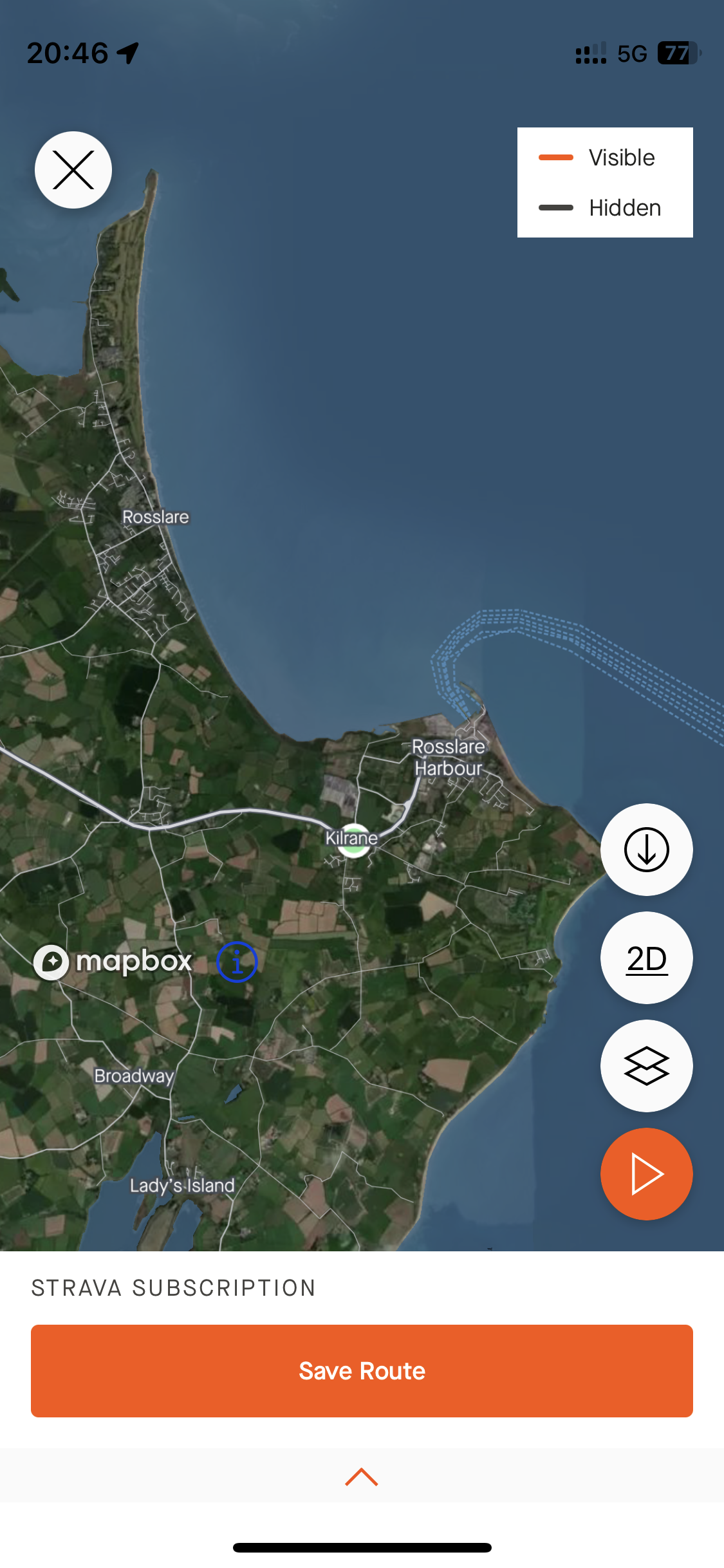Expand the bottom sheet with the up chevron
724x1568 pixels.
362,1477
